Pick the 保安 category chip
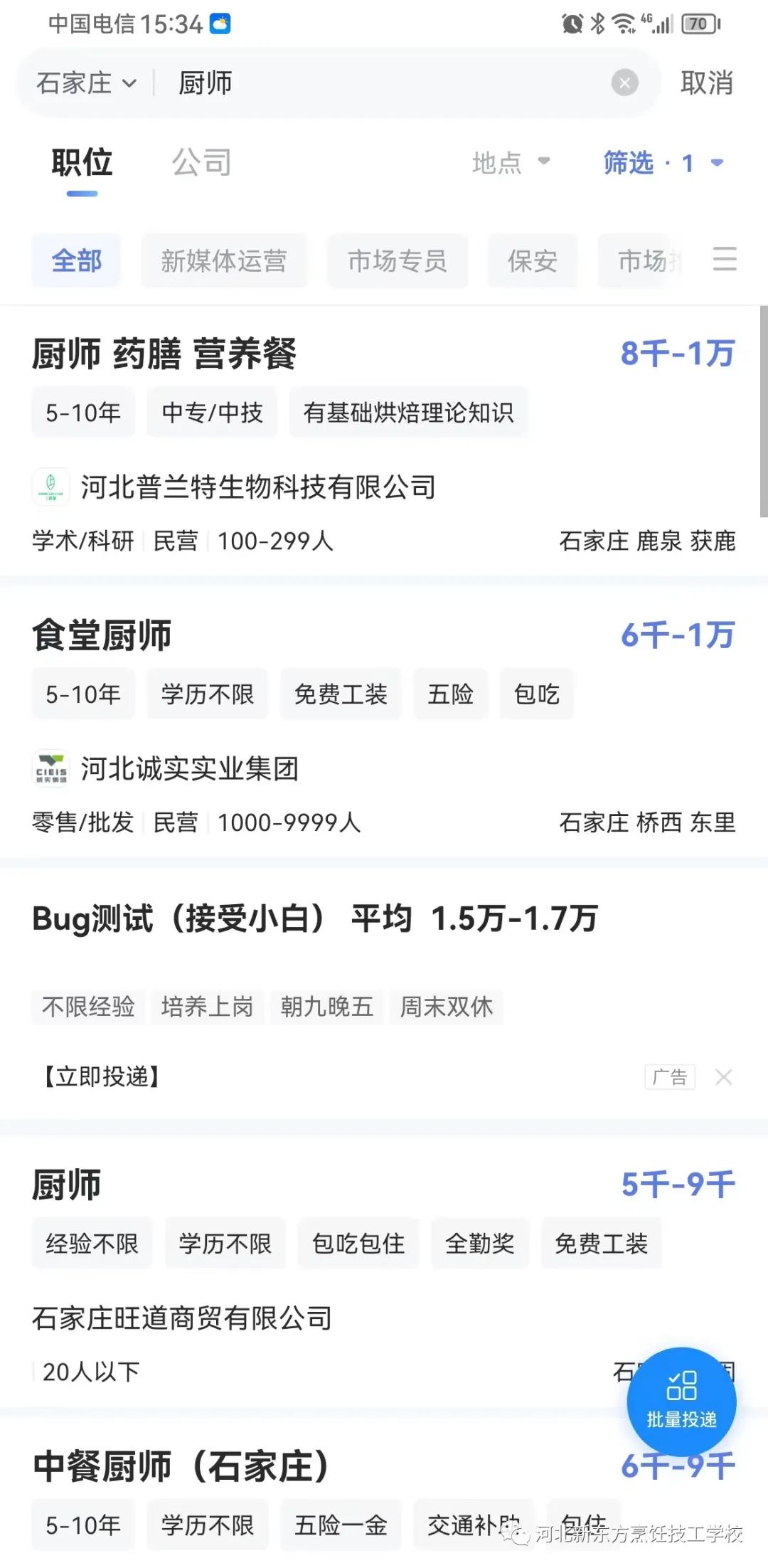 pos(532,261)
